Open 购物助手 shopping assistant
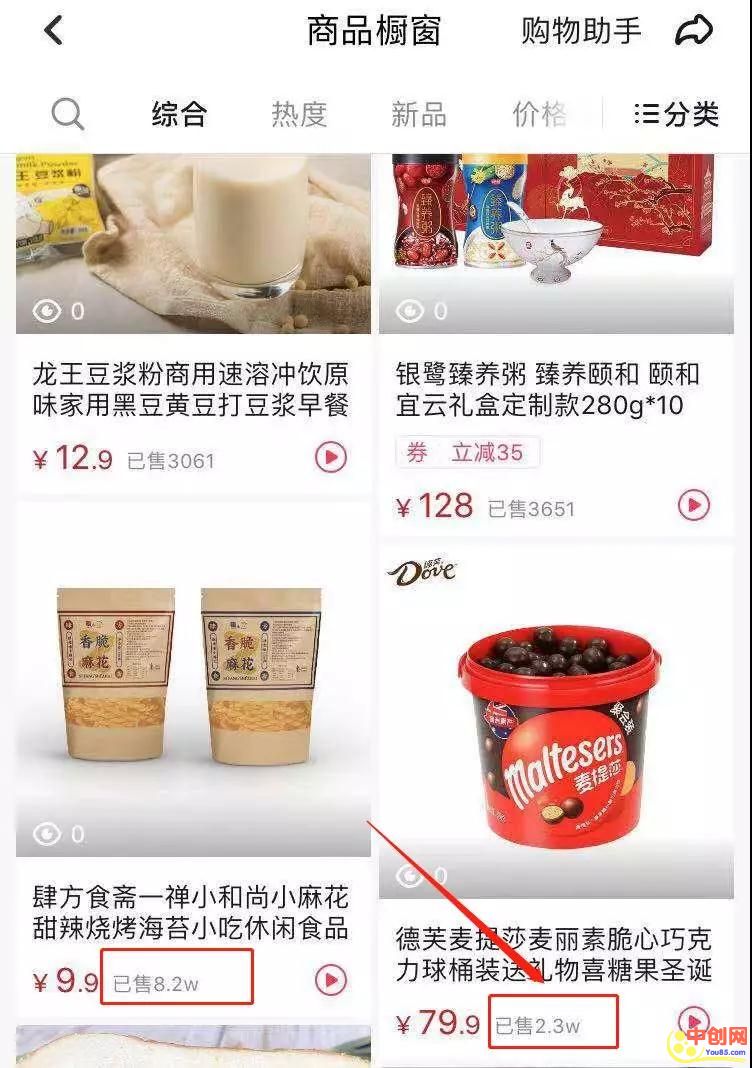Image resolution: width=752 pixels, height=1068 pixels. [x=581, y=31]
